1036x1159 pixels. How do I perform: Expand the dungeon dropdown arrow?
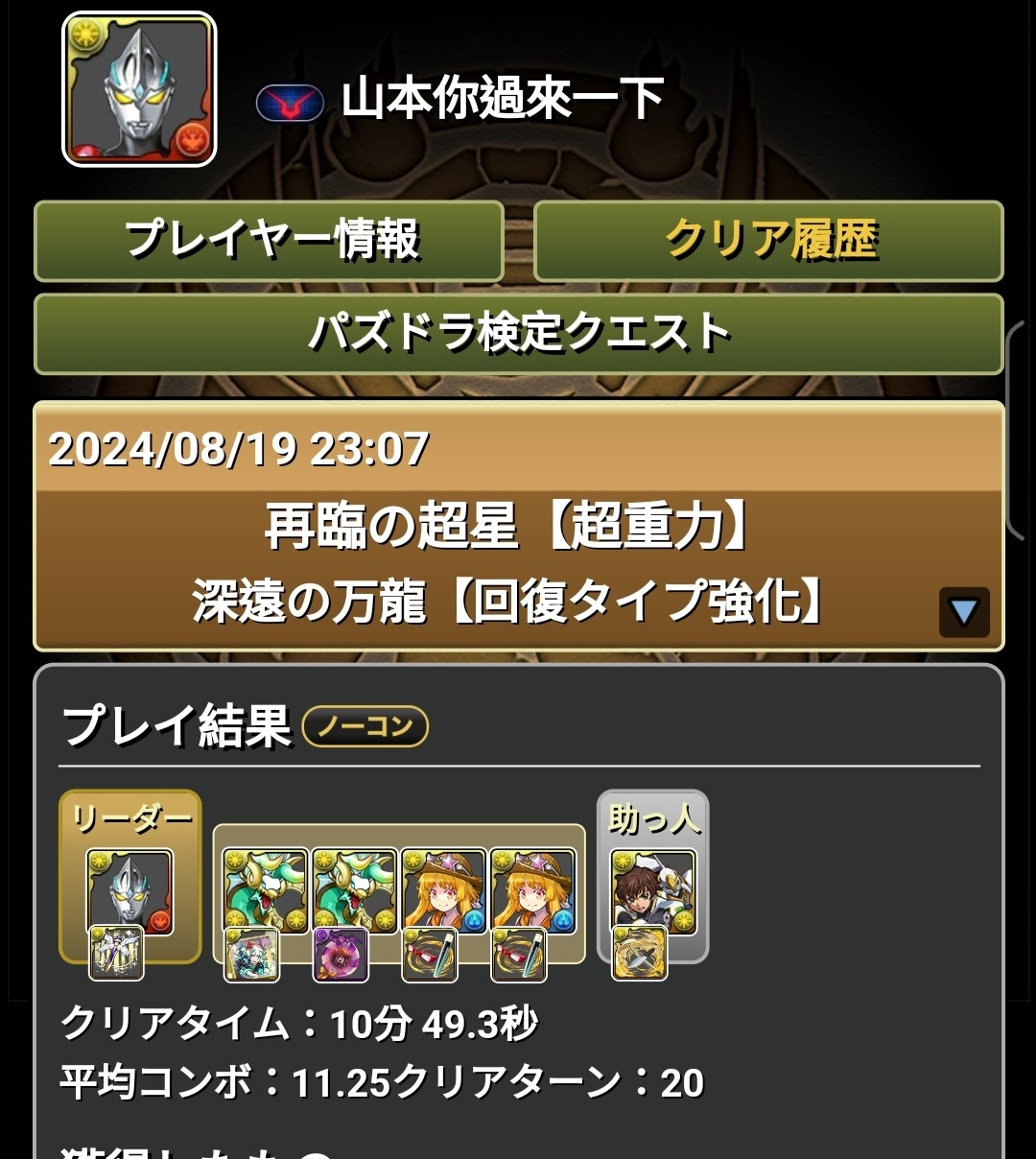pyautogui.click(x=963, y=612)
